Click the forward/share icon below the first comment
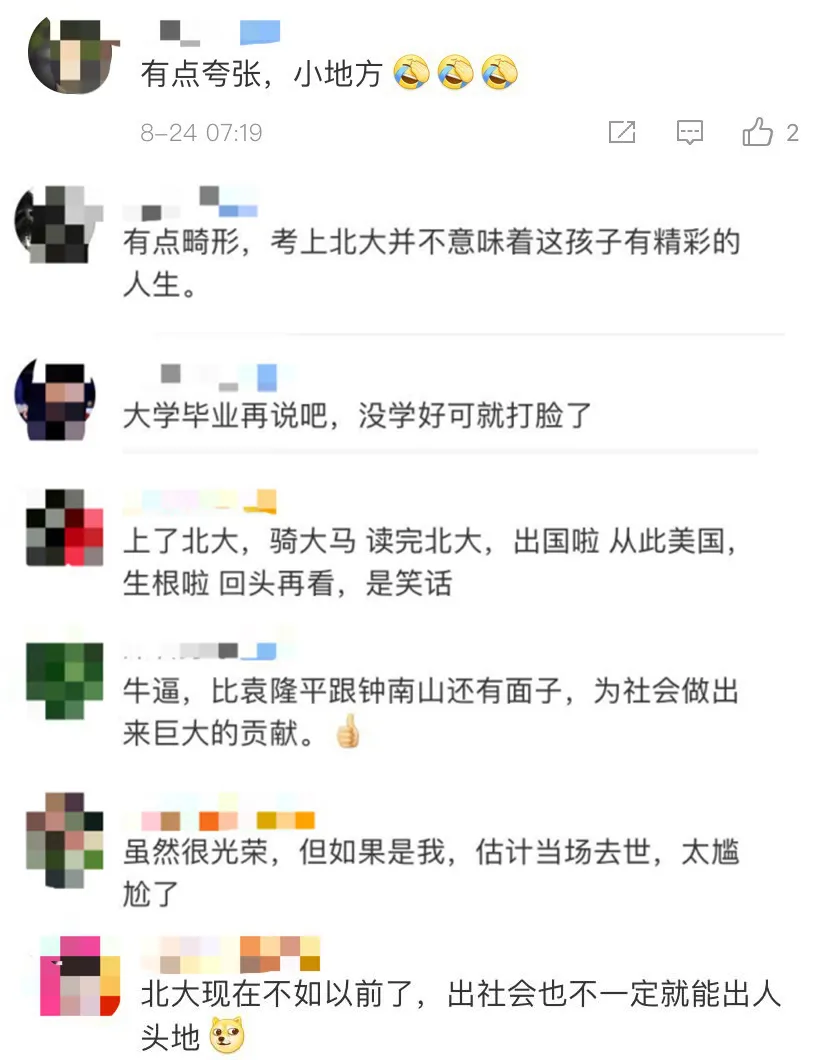 click(622, 131)
